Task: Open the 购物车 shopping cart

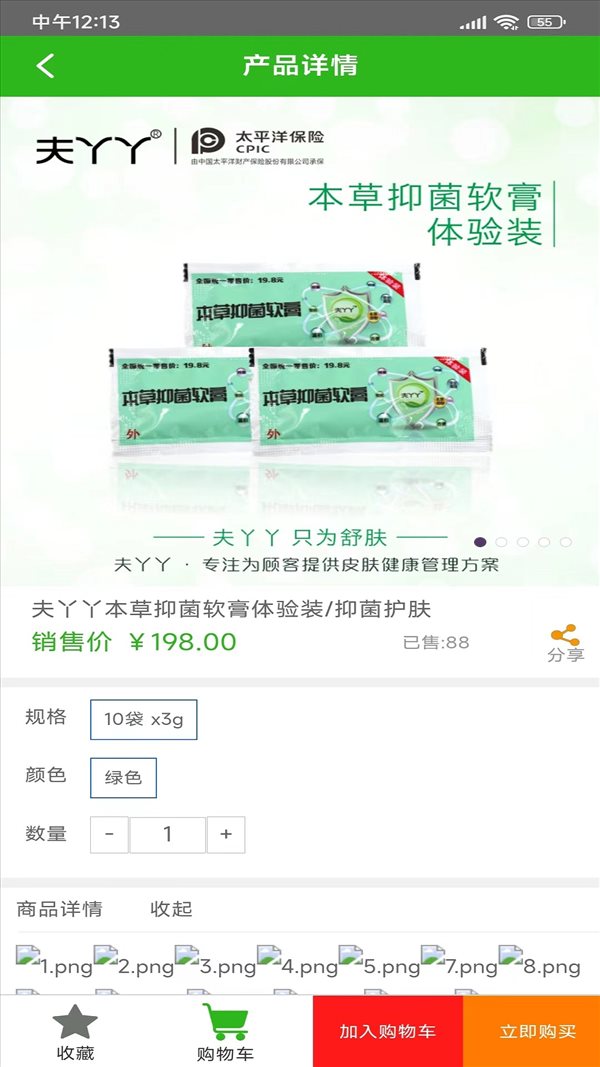Action: click(x=225, y=1032)
